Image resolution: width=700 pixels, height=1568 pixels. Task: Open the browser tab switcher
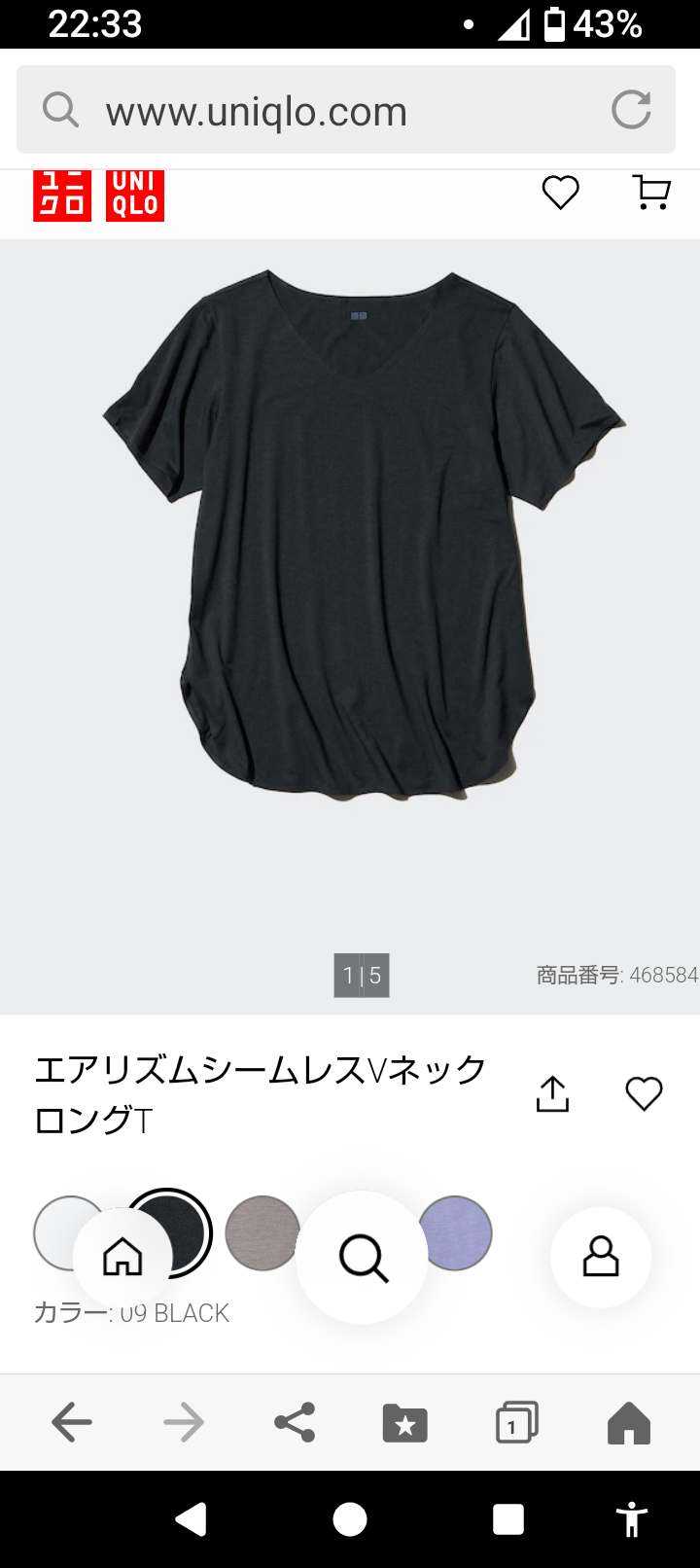click(515, 1422)
